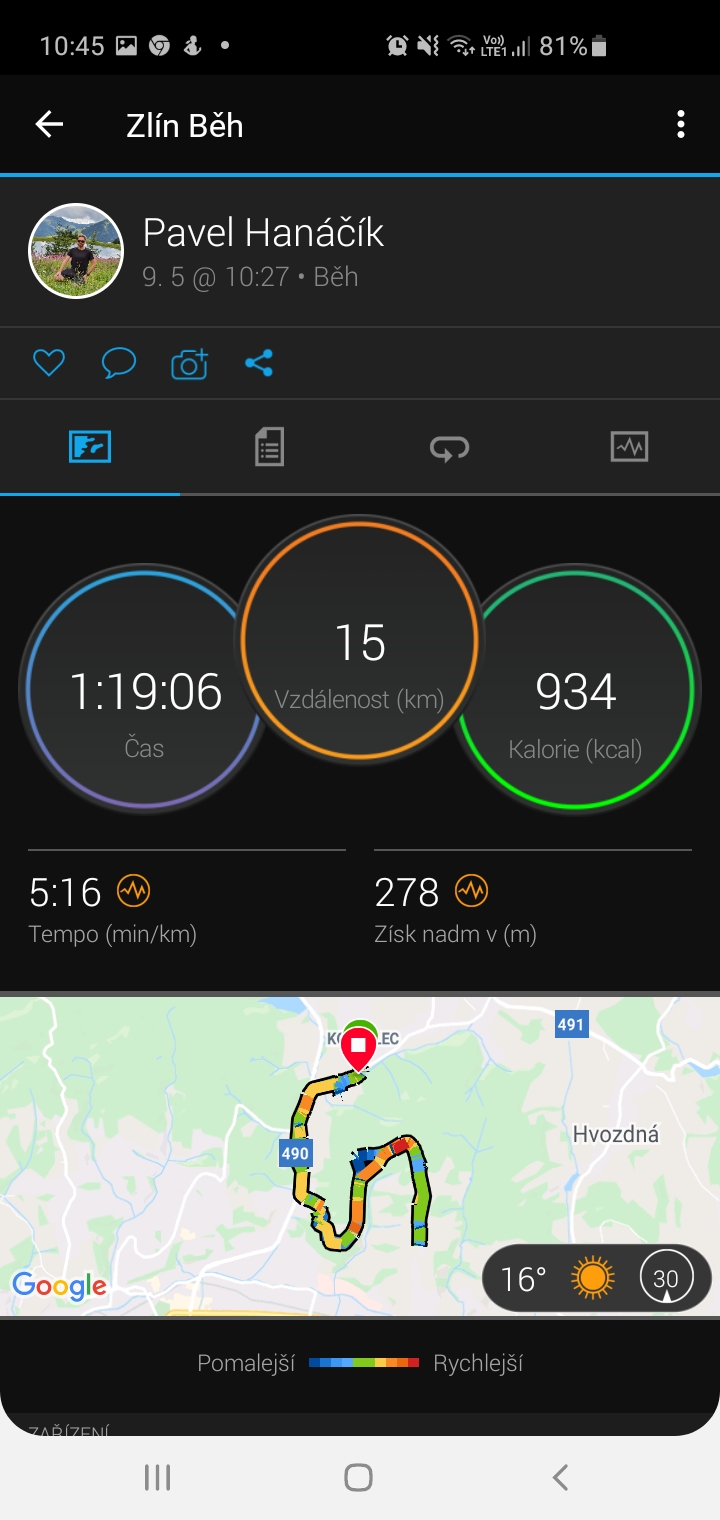Switch to the laps tab
This screenshot has width=720, height=1520.
[449, 447]
